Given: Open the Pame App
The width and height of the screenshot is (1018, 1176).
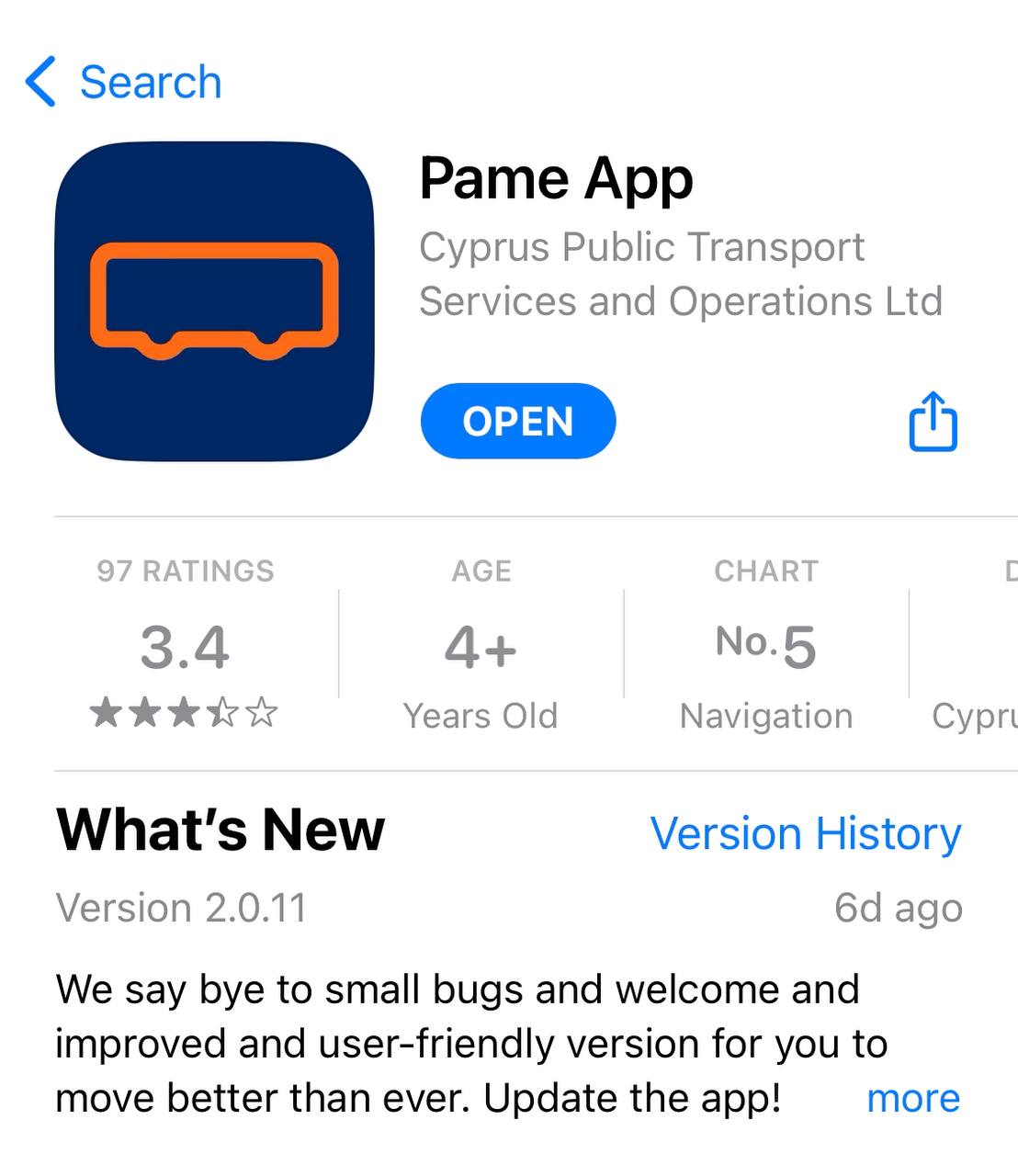Looking at the screenshot, I should click(518, 421).
